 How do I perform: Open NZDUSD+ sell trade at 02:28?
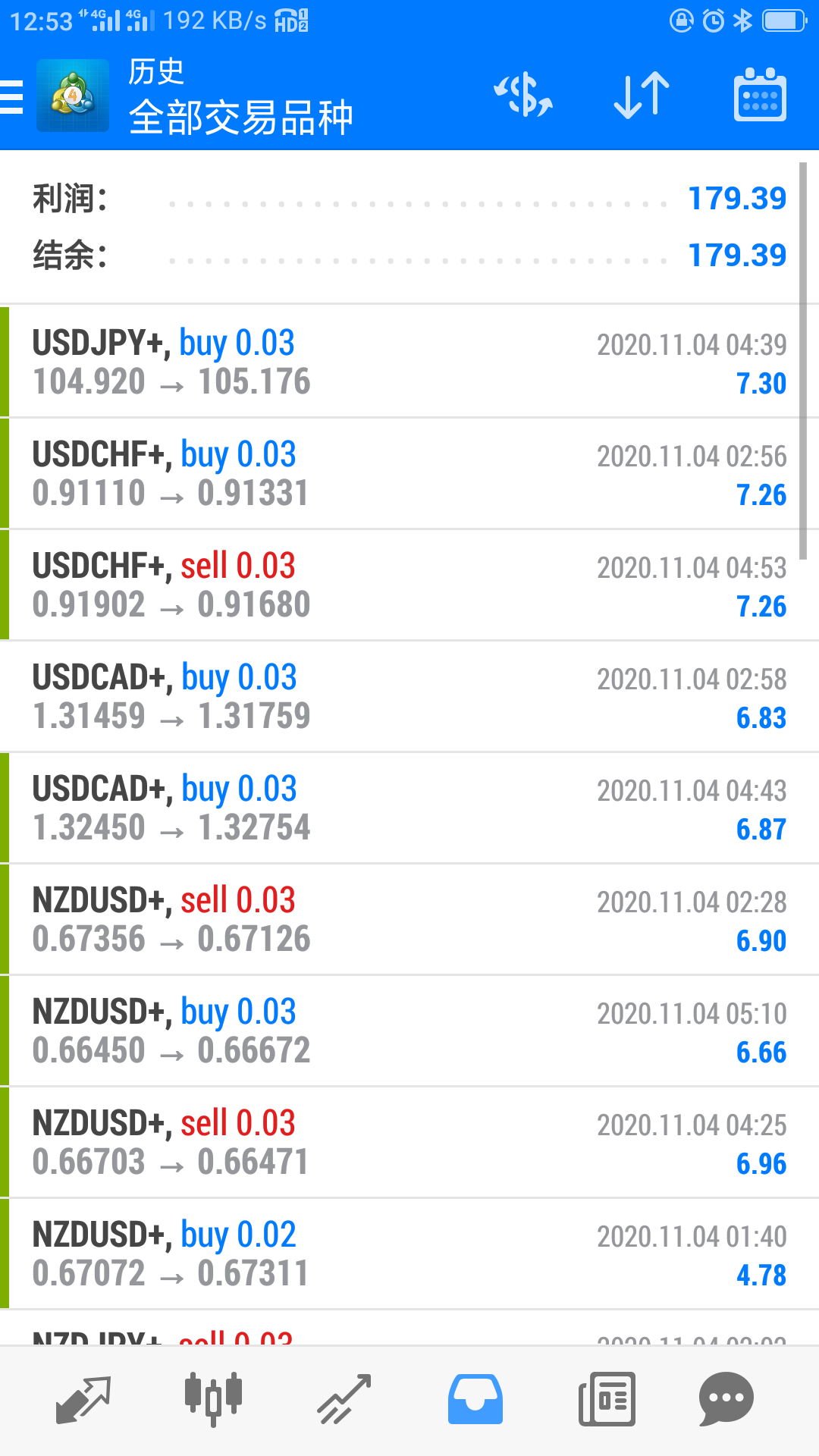(x=409, y=919)
